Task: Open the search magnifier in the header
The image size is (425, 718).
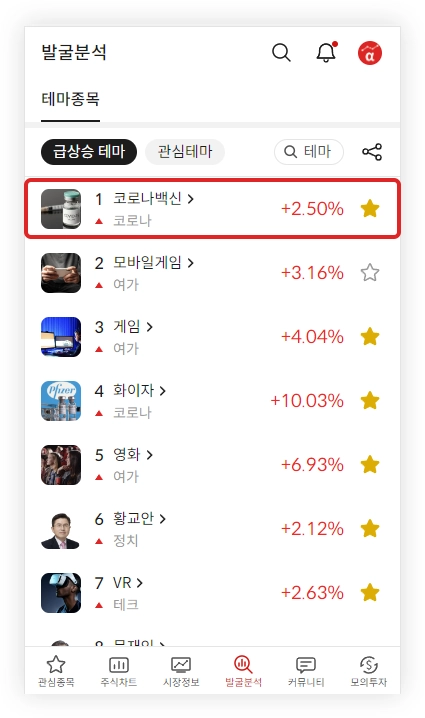Action: (x=281, y=53)
